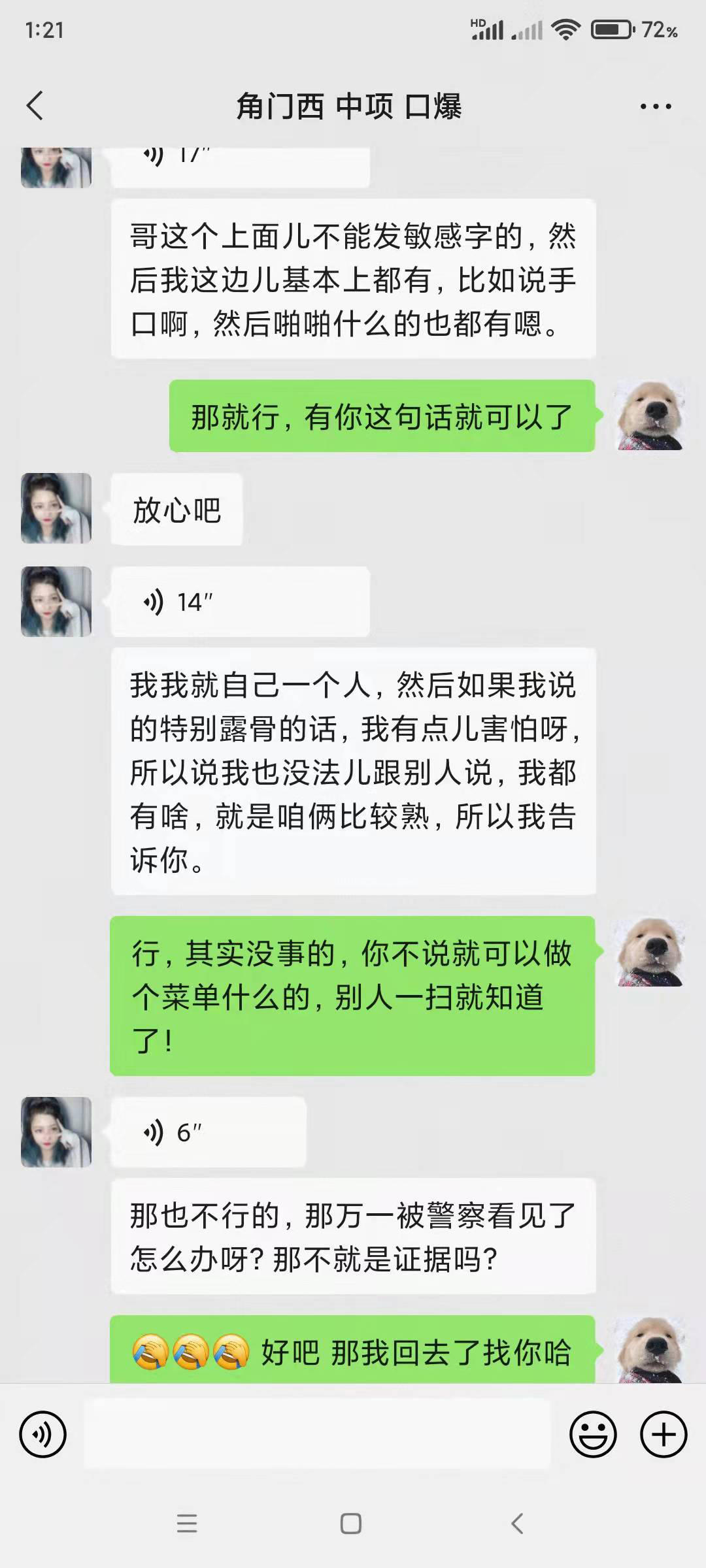The width and height of the screenshot is (706, 1568).
Task: Tap the message text input field
Action: [317, 1435]
